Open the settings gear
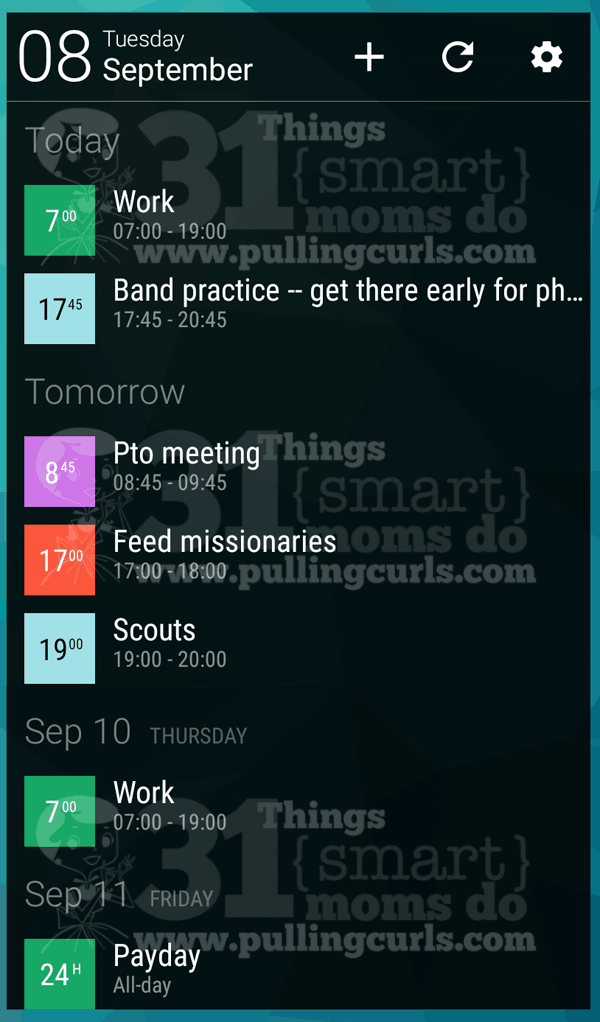The height and width of the screenshot is (1022, 600). [547, 57]
